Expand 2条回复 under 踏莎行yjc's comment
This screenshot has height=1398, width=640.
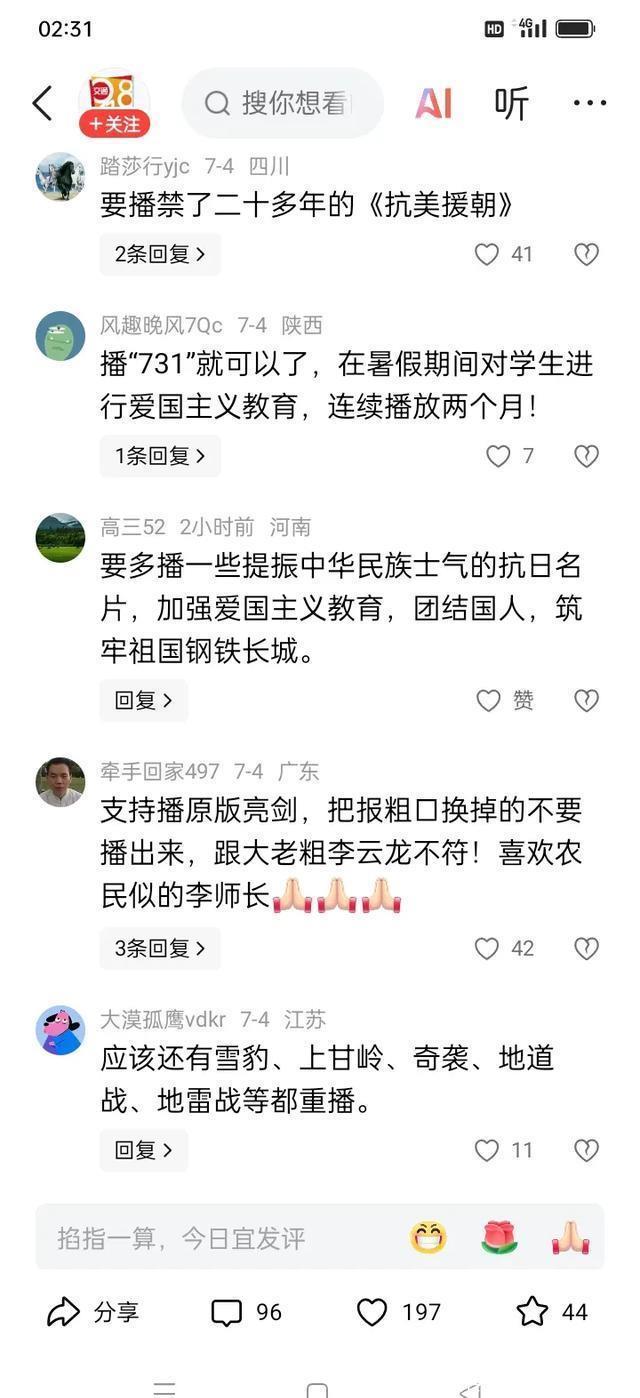[160, 254]
